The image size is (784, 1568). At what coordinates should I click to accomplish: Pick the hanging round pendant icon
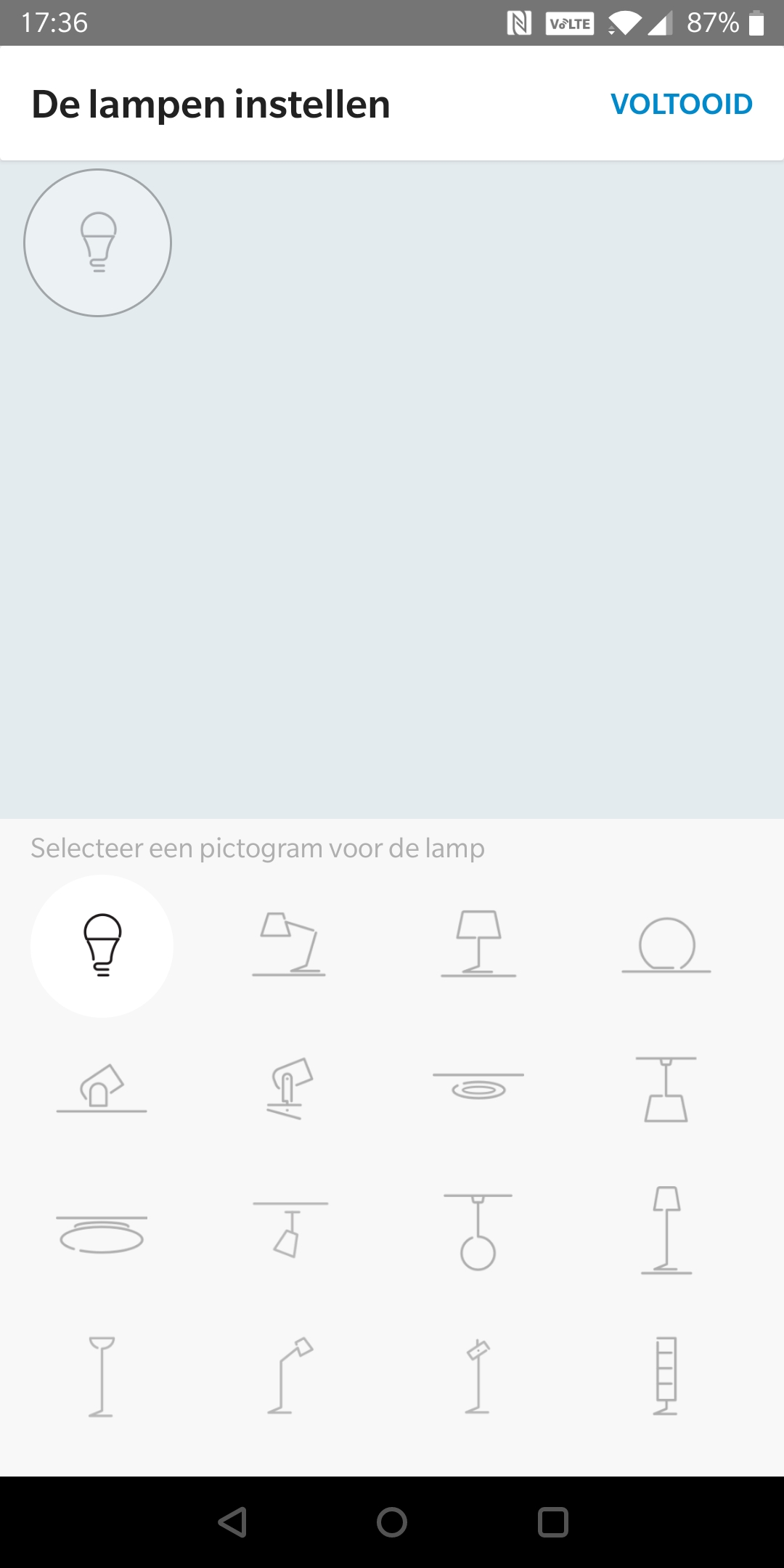tap(478, 1231)
